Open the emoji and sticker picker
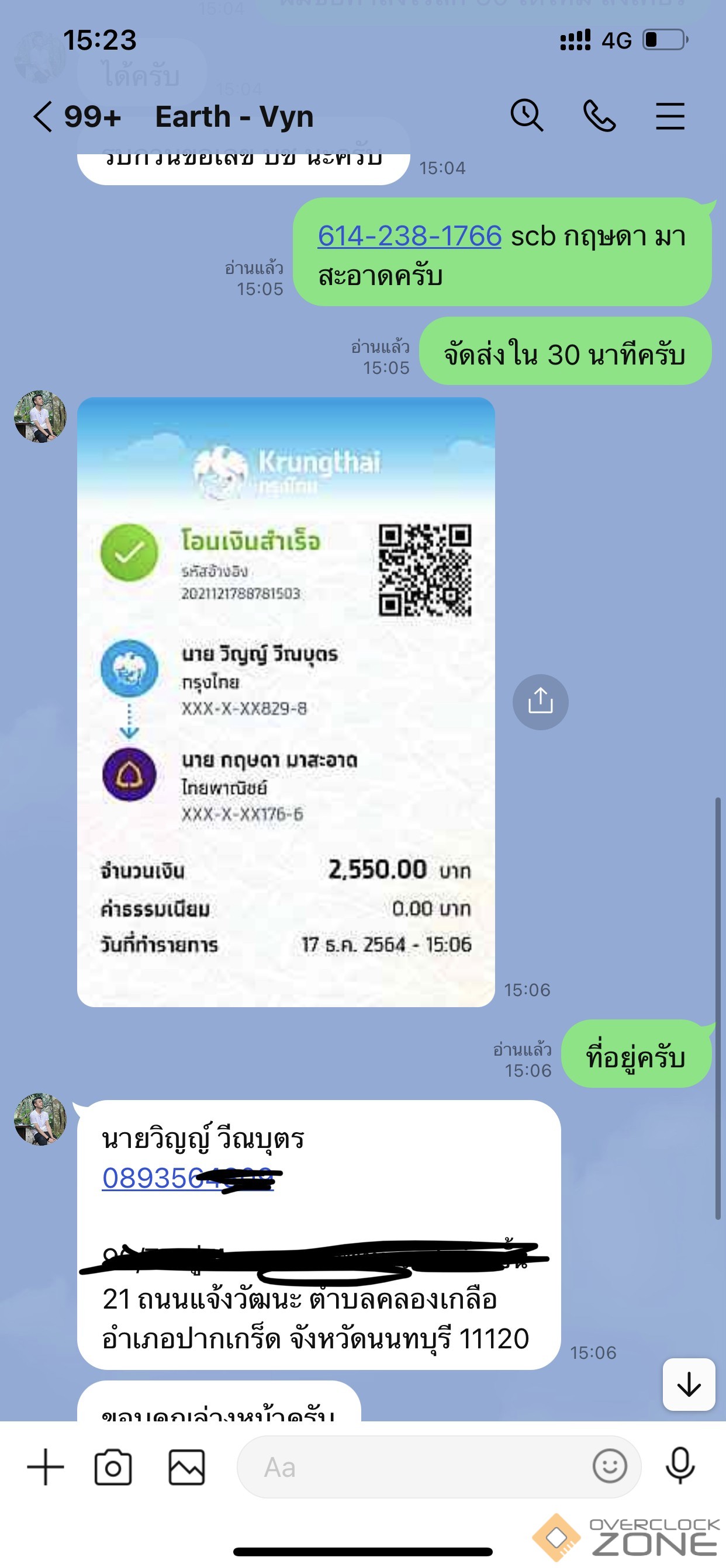Image resolution: width=726 pixels, height=1568 pixels. (x=610, y=1467)
